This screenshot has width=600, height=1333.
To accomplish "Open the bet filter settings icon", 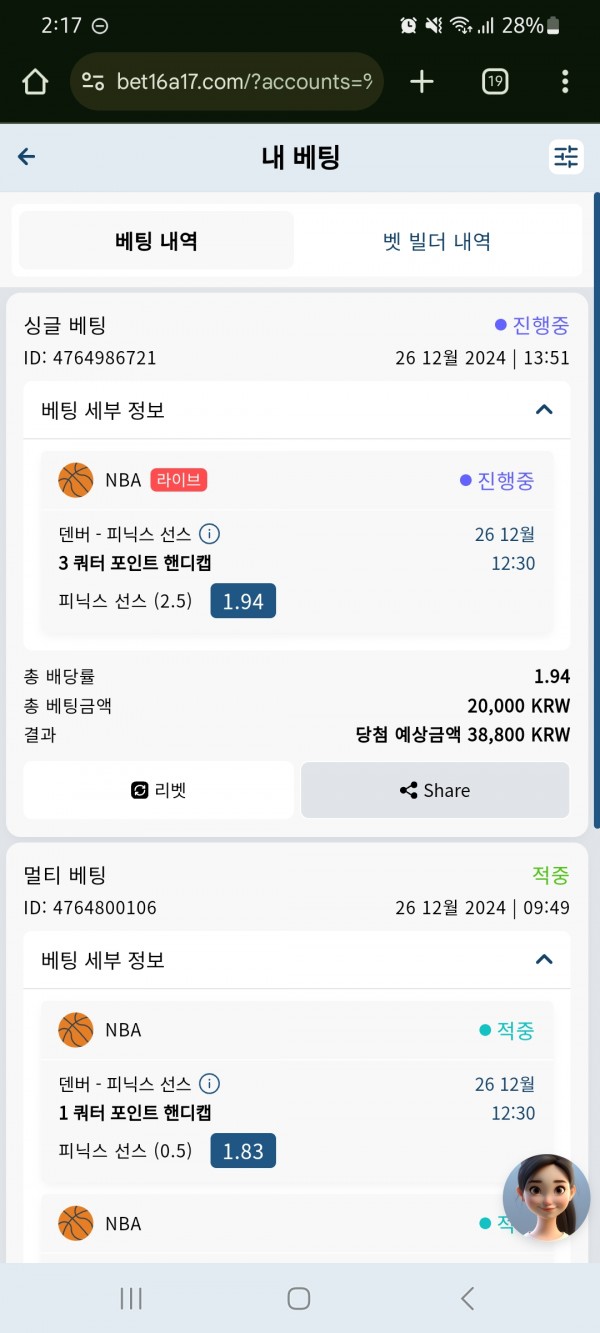I will 566,156.
